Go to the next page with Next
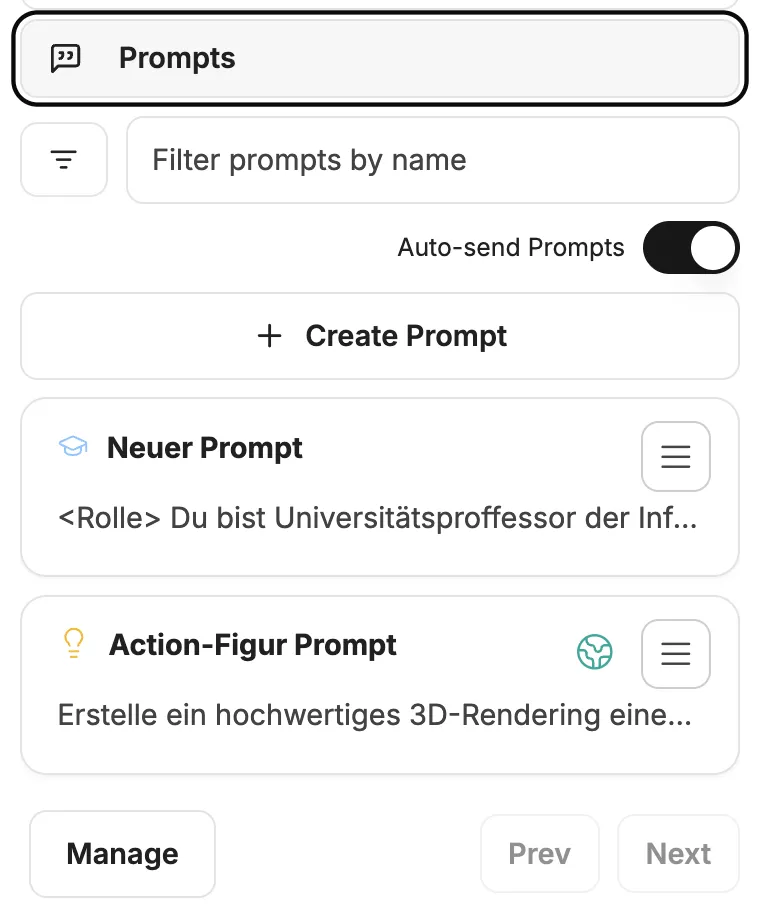This screenshot has width=758, height=918. [678, 853]
